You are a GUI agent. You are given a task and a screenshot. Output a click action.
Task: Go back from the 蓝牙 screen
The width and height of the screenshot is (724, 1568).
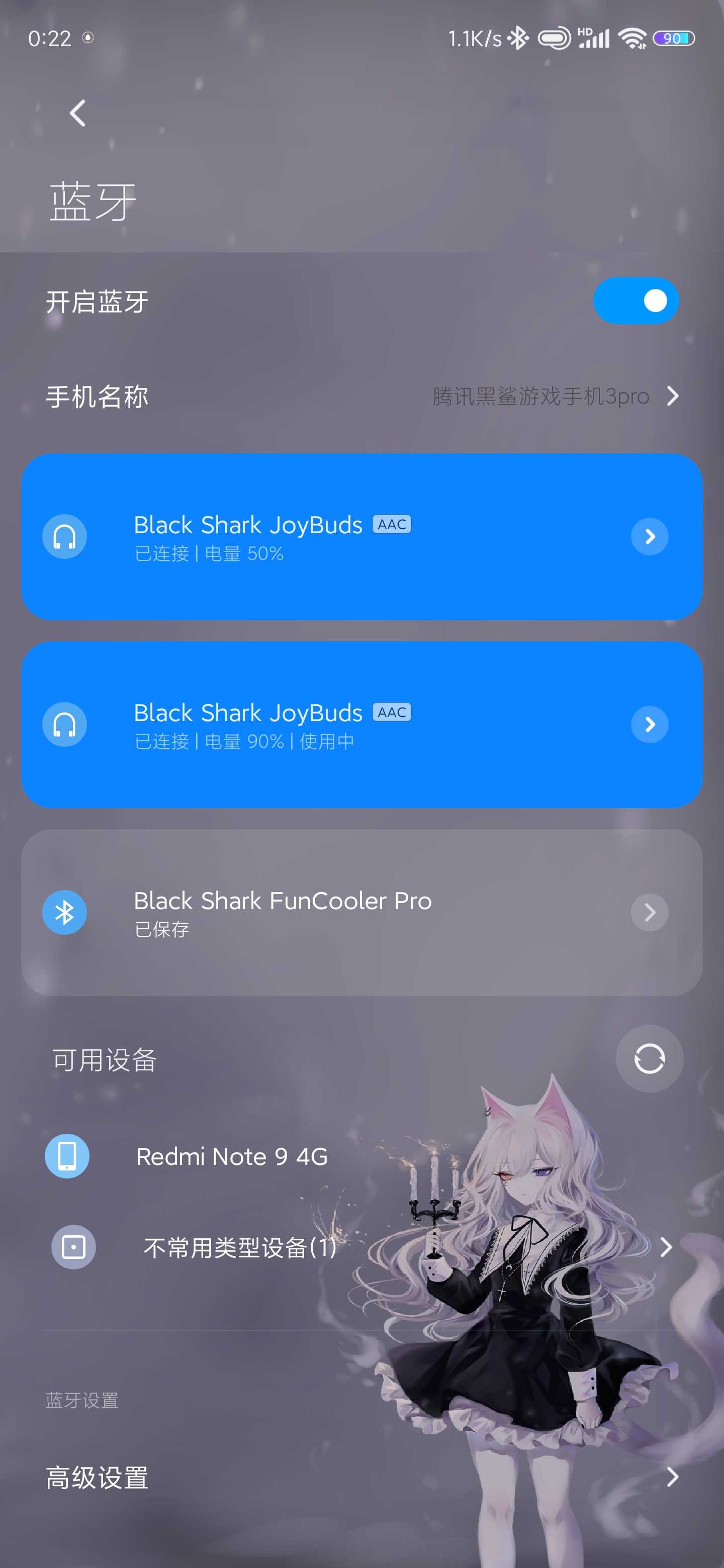click(x=77, y=113)
